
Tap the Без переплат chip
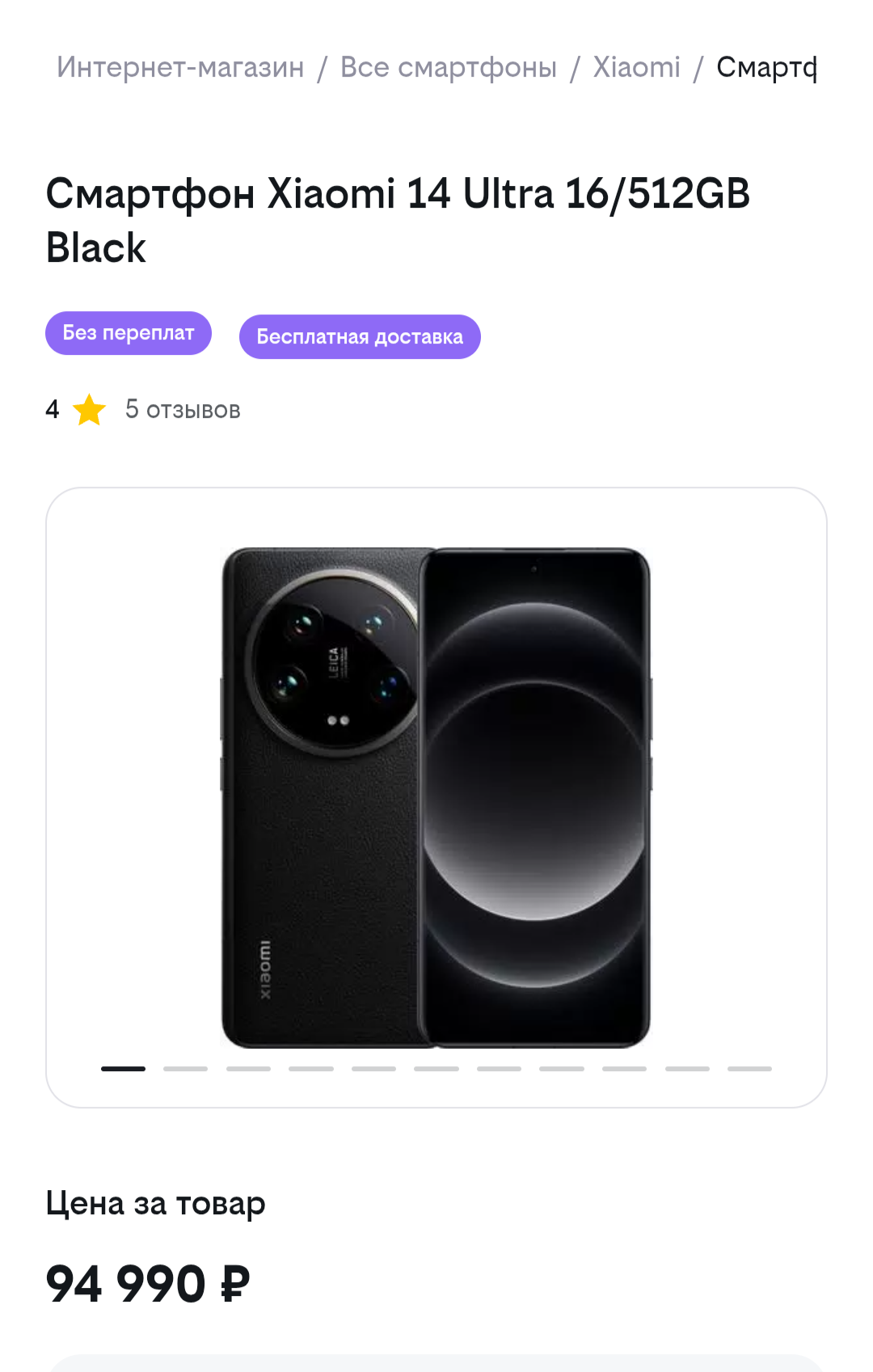pos(129,333)
